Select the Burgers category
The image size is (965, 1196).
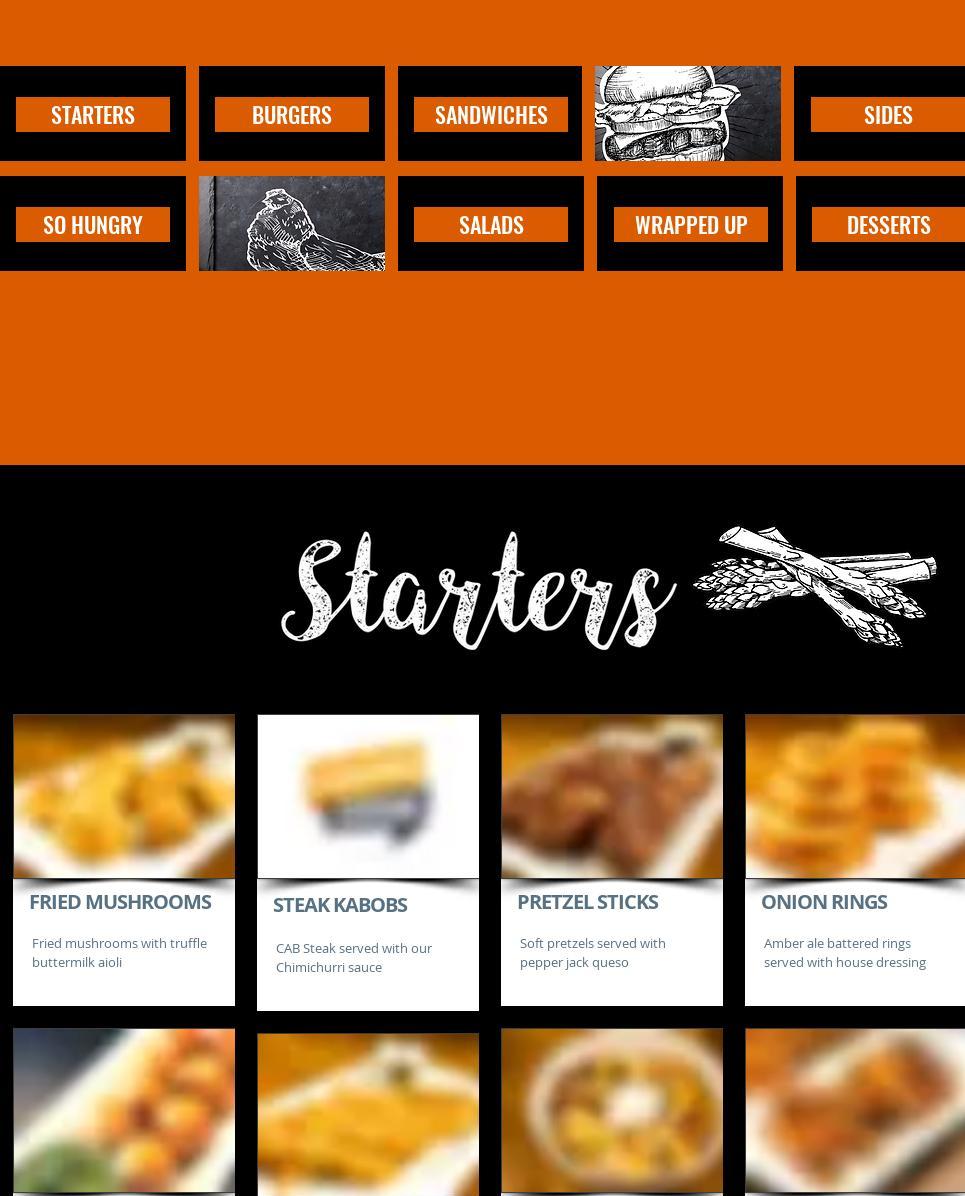[x=292, y=115]
